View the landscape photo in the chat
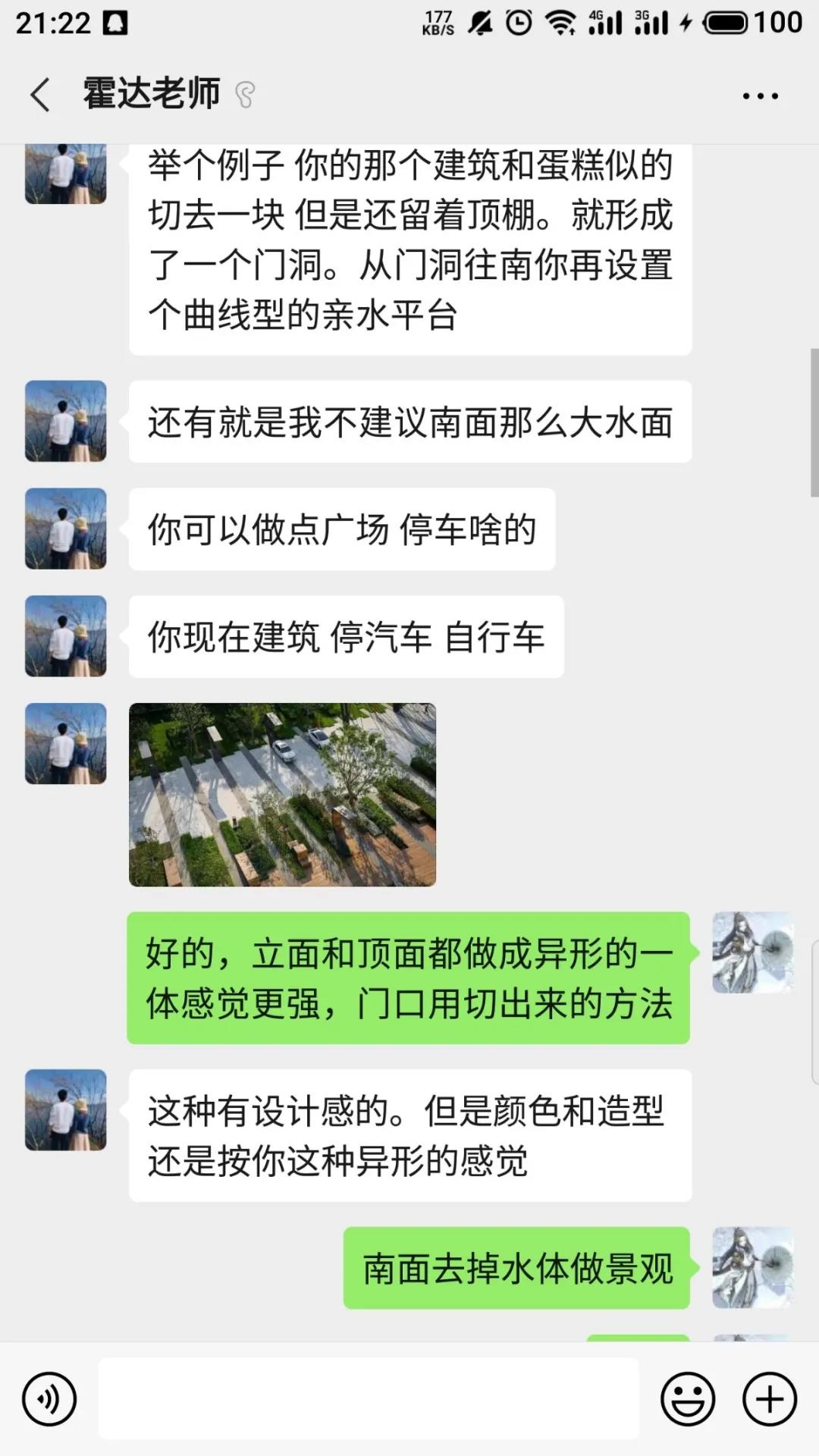819x1456 pixels. (x=282, y=795)
